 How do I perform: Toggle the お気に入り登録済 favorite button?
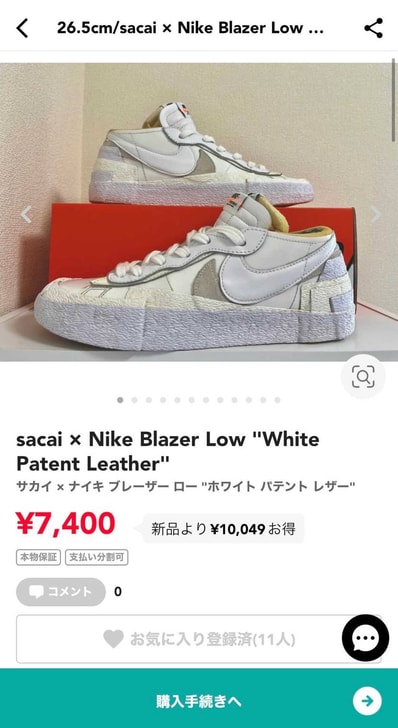199,639
